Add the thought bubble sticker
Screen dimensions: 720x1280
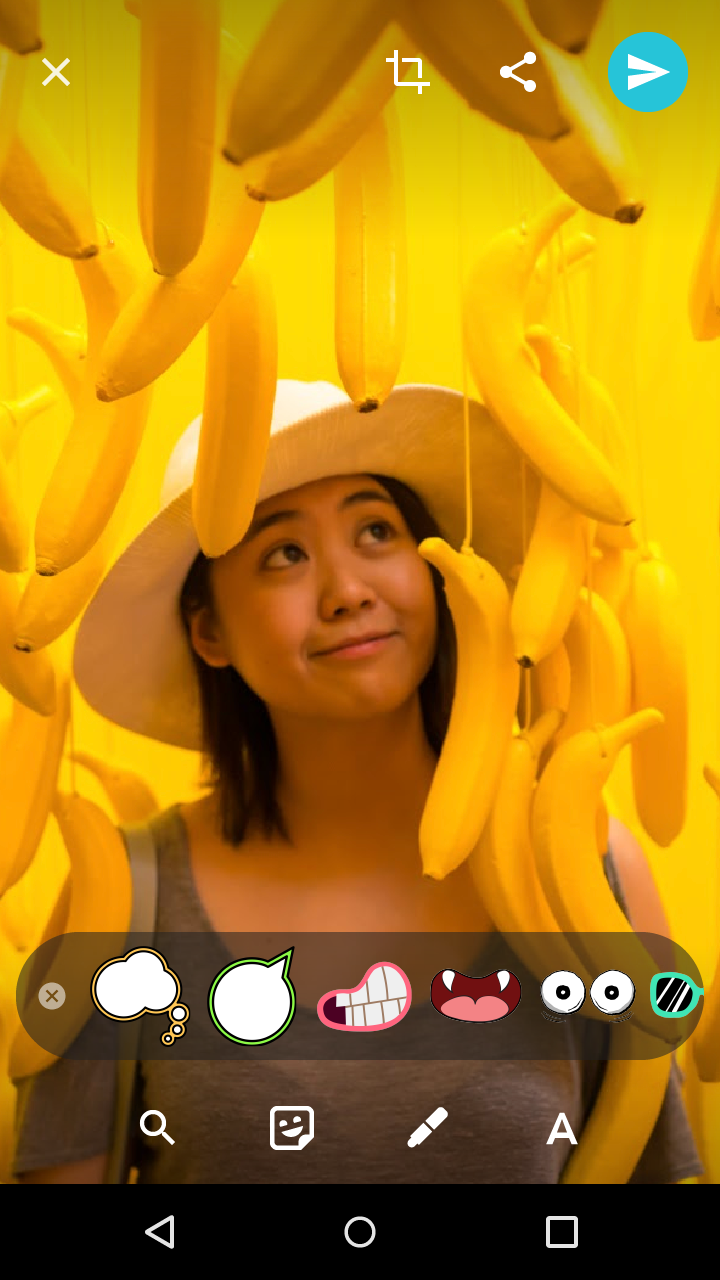(138, 994)
